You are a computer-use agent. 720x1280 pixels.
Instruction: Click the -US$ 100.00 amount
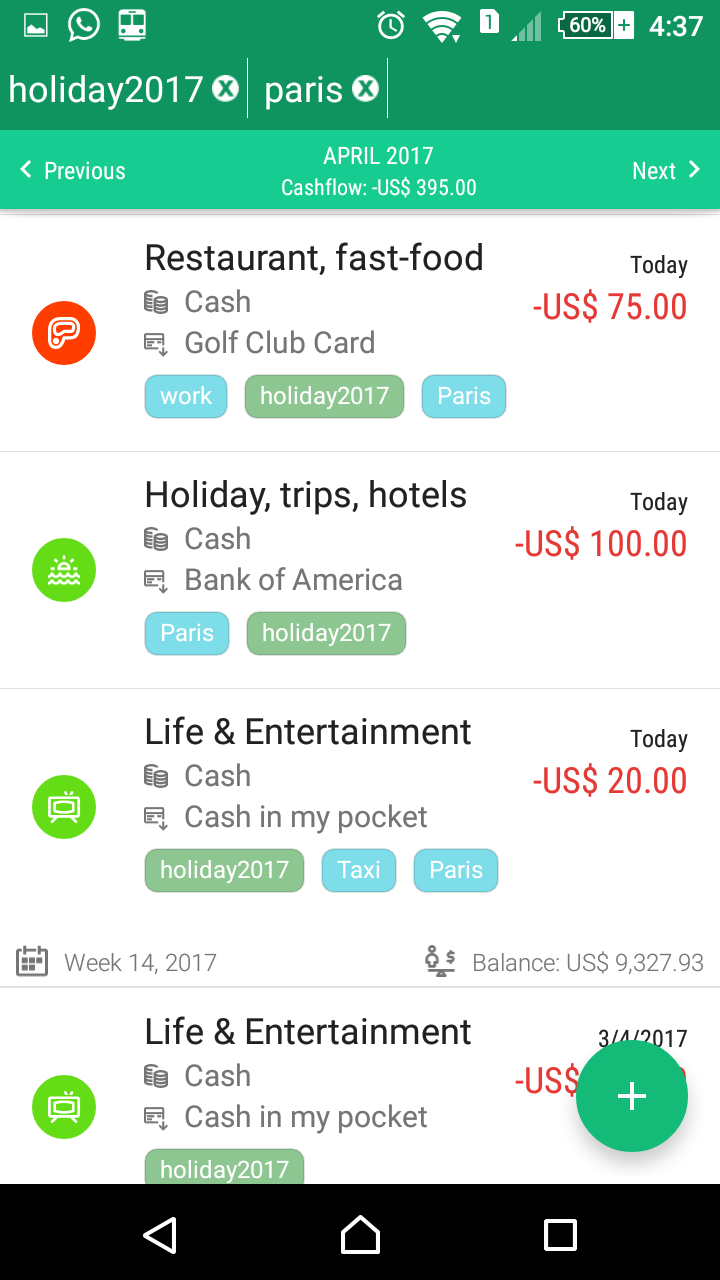tap(600, 543)
